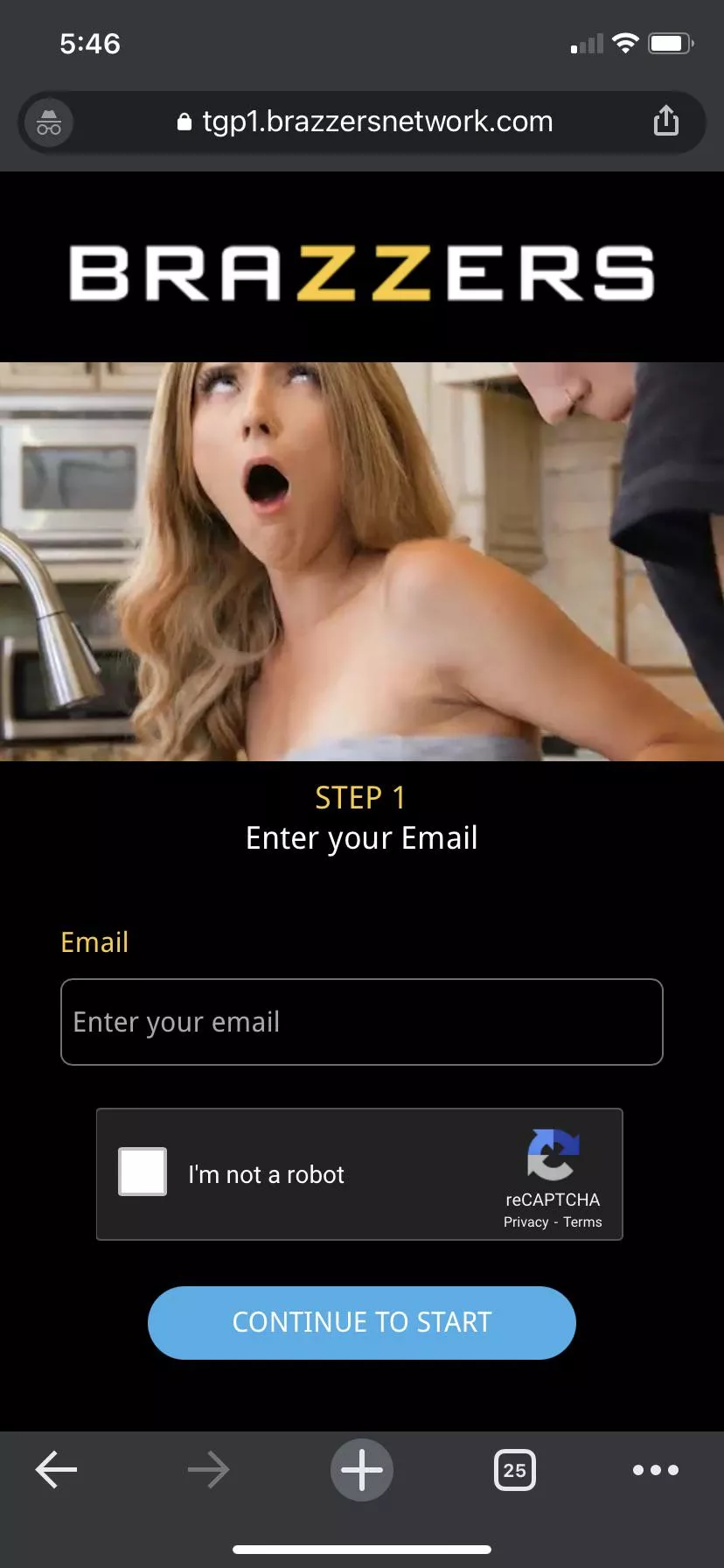Share this page

(666, 121)
